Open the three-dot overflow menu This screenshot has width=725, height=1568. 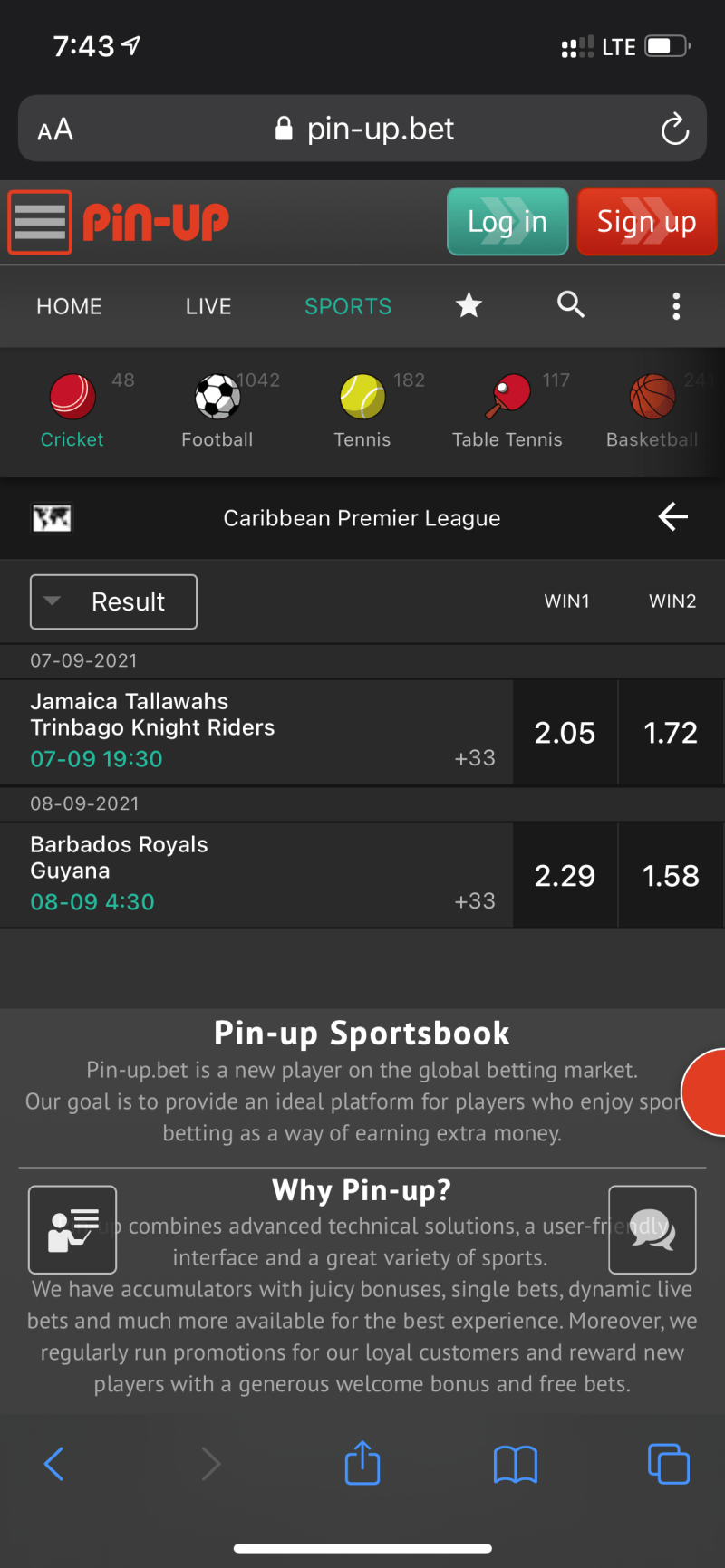[676, 306]
